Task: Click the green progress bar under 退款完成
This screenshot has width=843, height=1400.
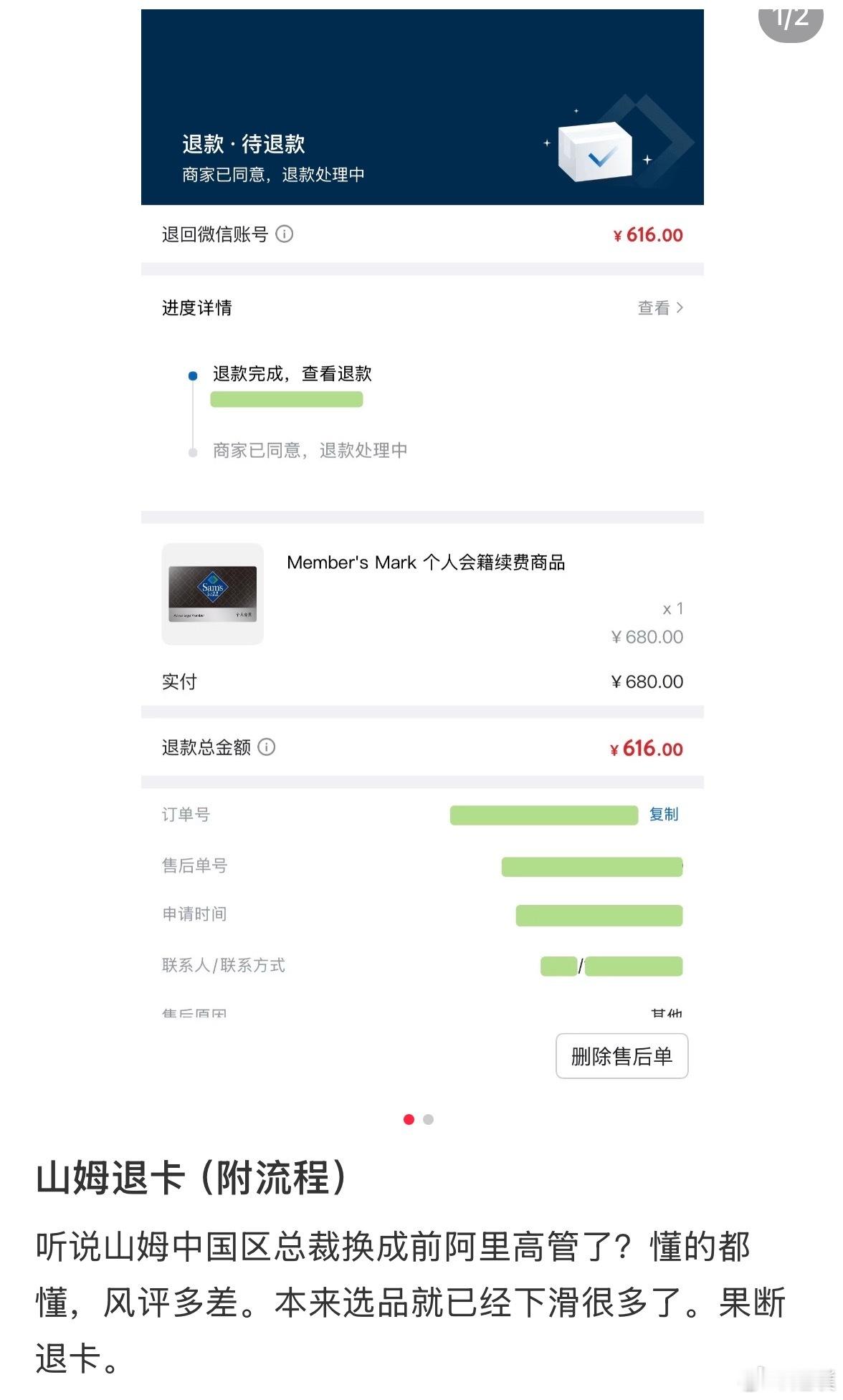Action: [286, 398]
